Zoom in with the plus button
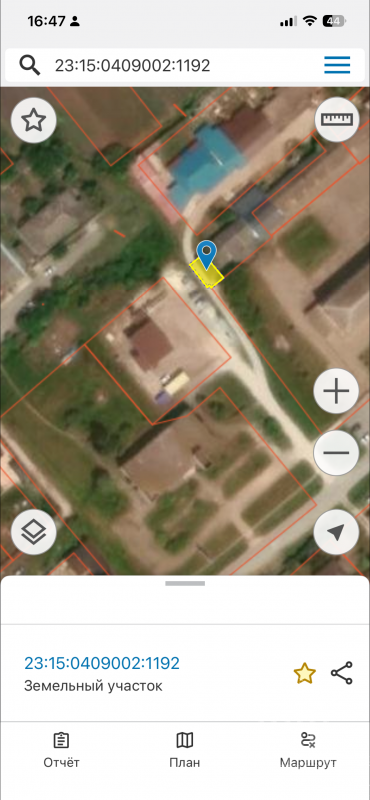This screenshot has width=370, height=800. (x=336, y=391)
